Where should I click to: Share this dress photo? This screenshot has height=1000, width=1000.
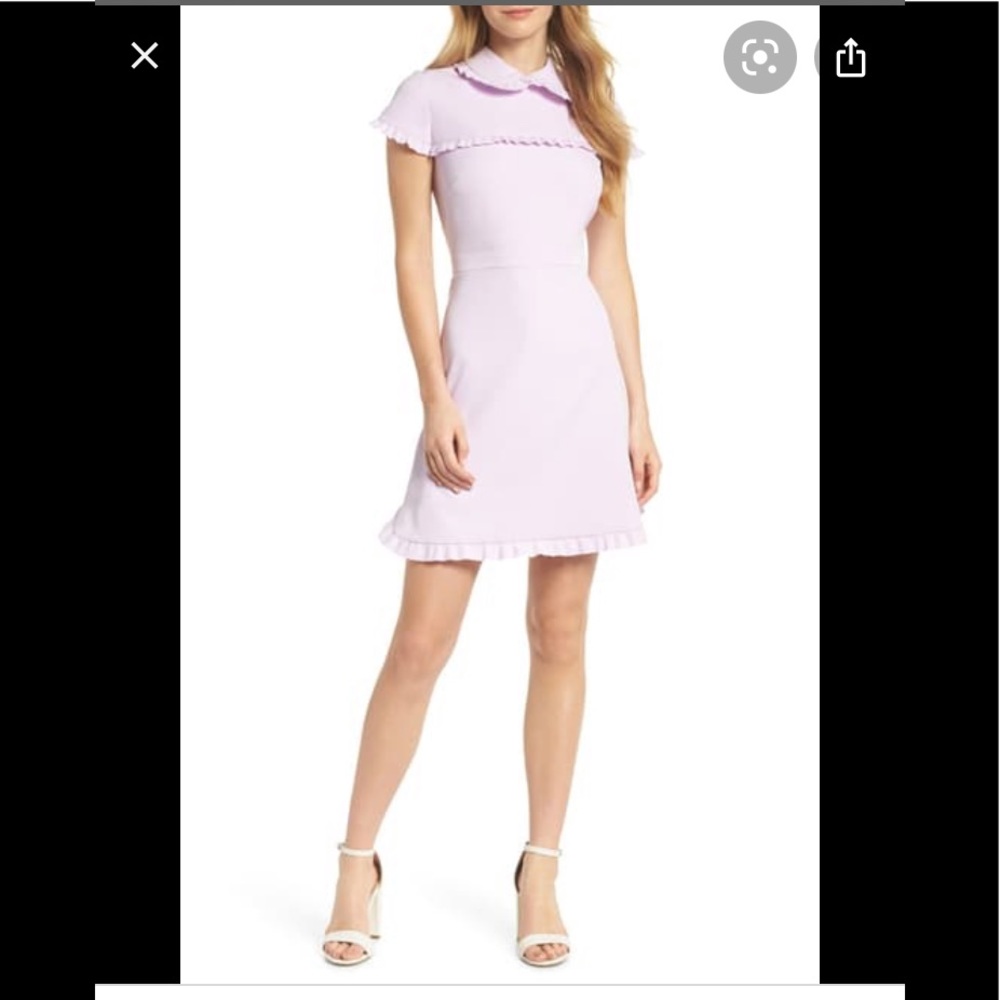(x=850, y=57)
